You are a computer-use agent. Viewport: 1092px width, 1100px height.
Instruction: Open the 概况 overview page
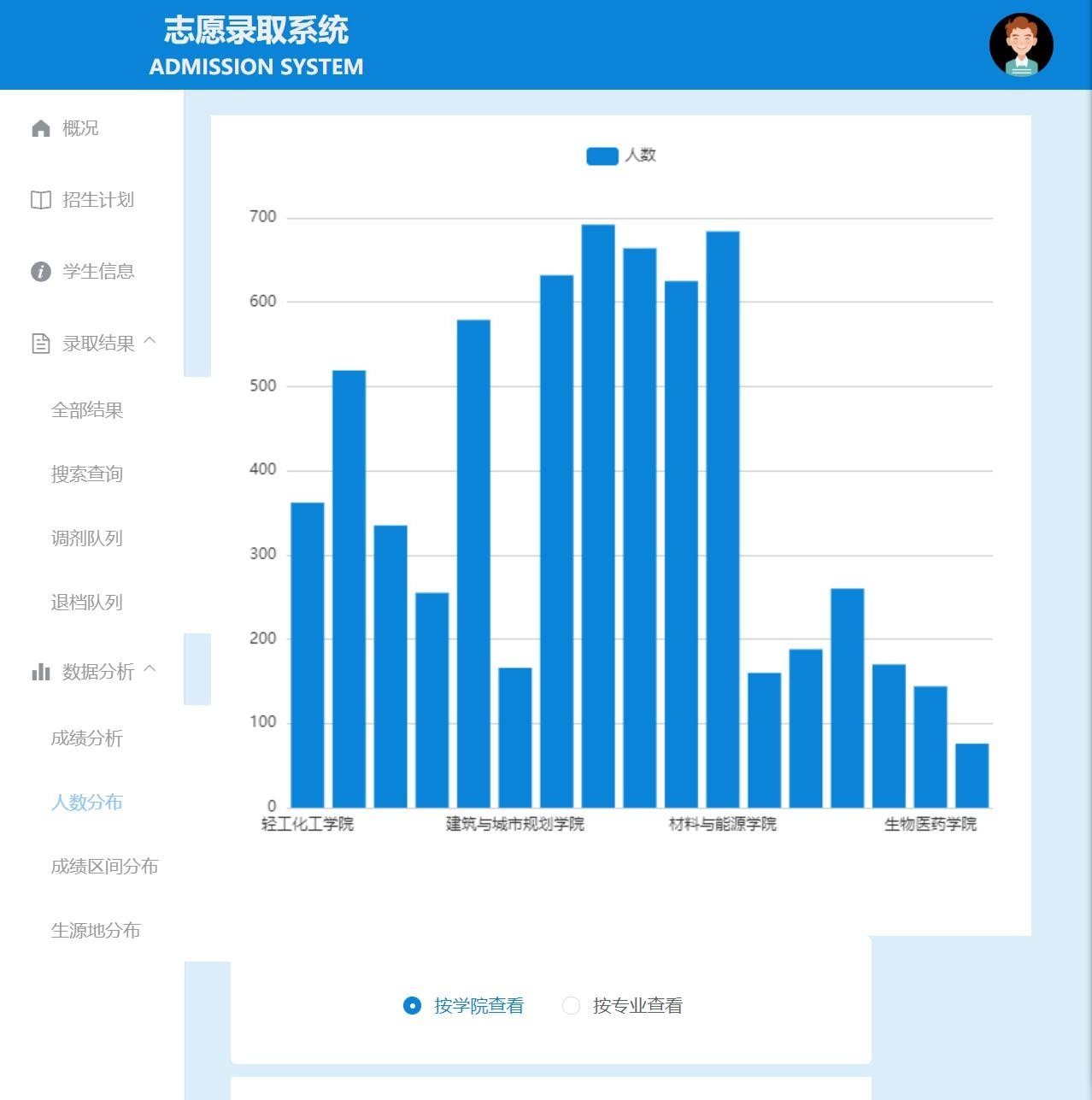click(x=79, y=128)
